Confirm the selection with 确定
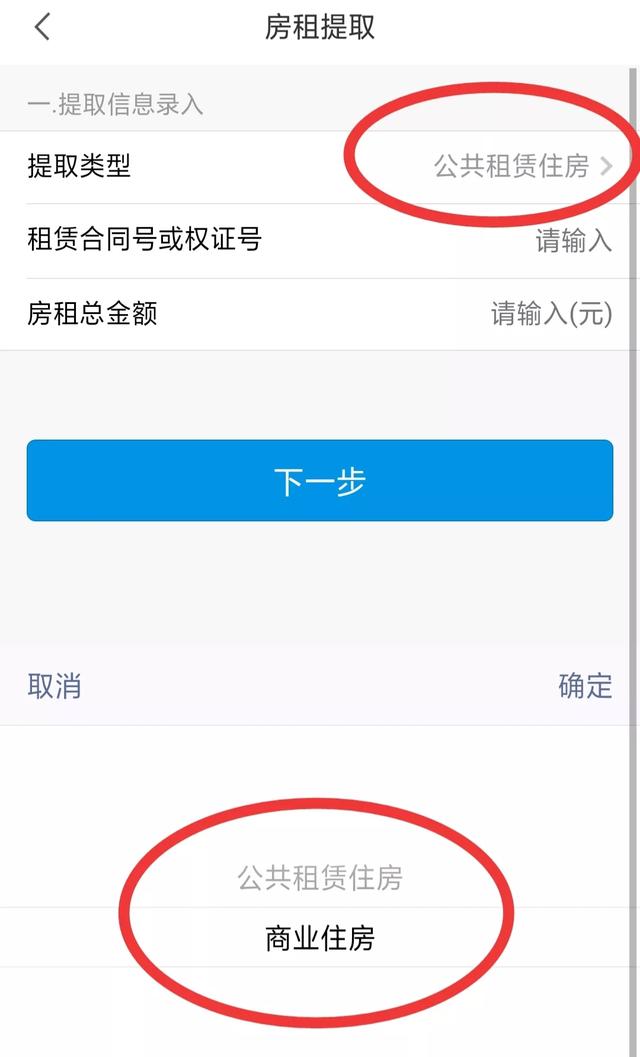The image size is (640, 1057). tap(585, 686)
